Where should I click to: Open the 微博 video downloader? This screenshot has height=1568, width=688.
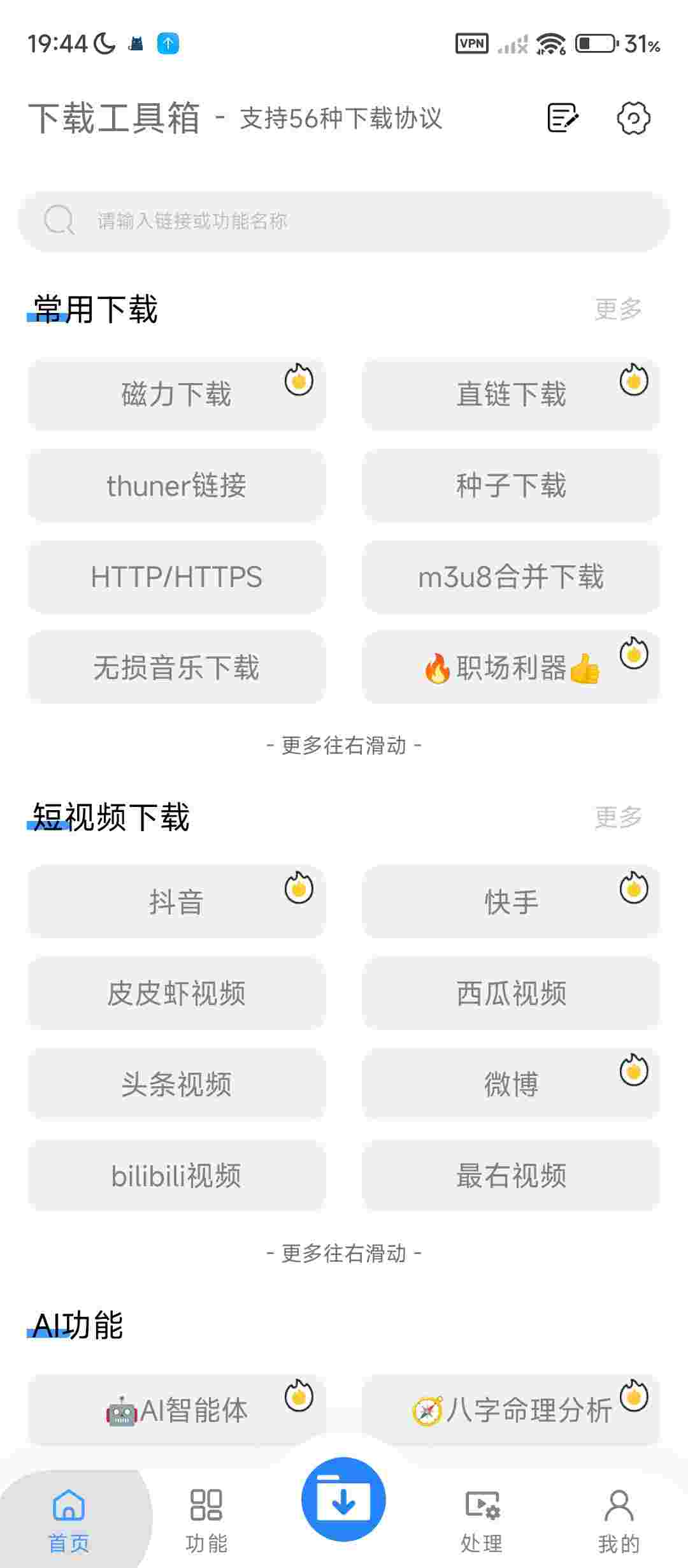(512, 1085)
